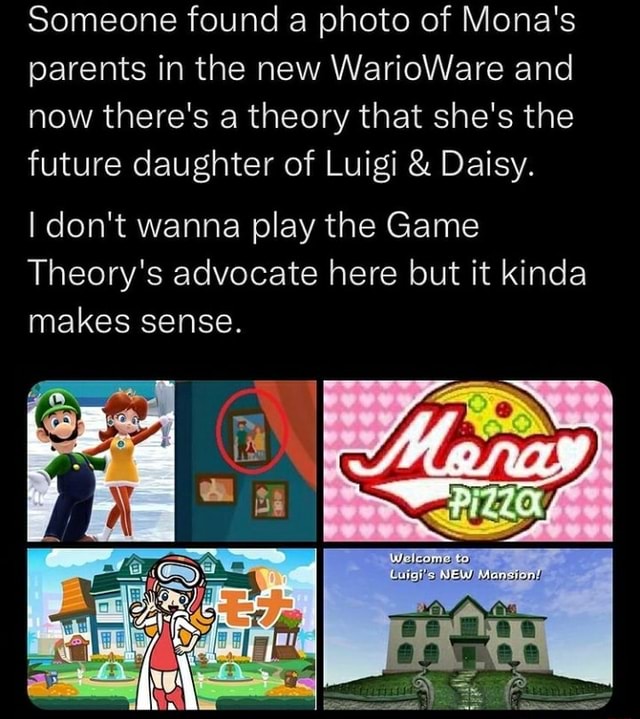
Task: Open the Luigi and Daisy photo tile
Action: [x=171, y=461]
